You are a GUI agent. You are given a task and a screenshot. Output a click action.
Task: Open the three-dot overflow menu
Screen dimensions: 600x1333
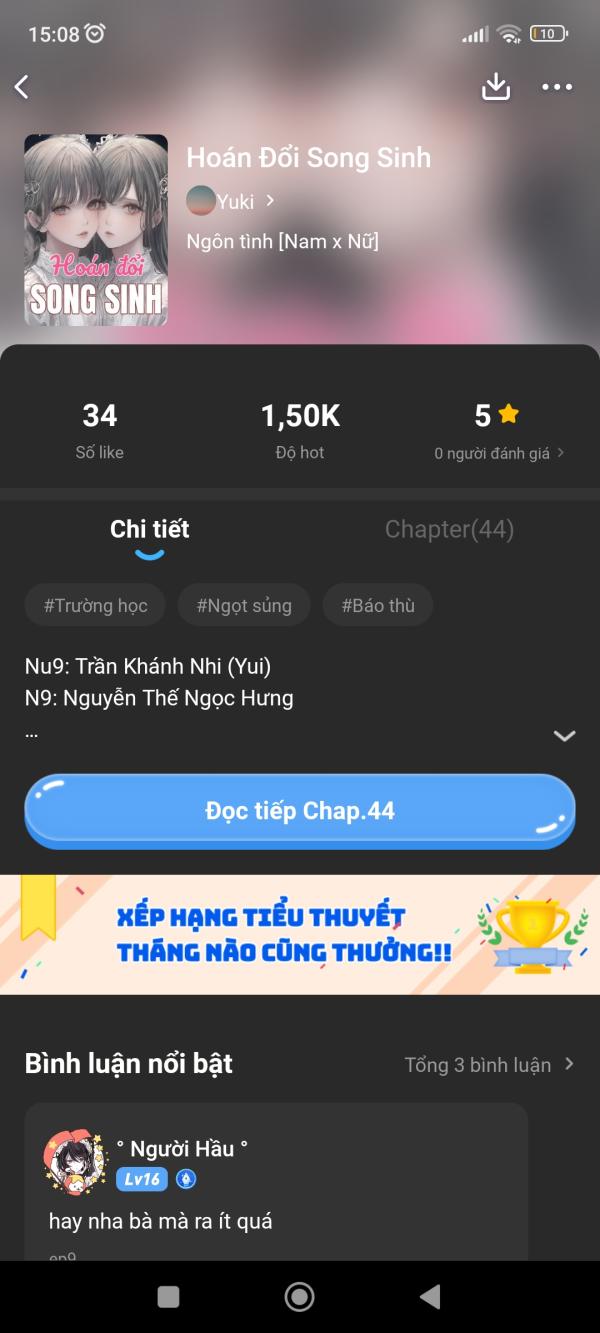click(557, 87)
